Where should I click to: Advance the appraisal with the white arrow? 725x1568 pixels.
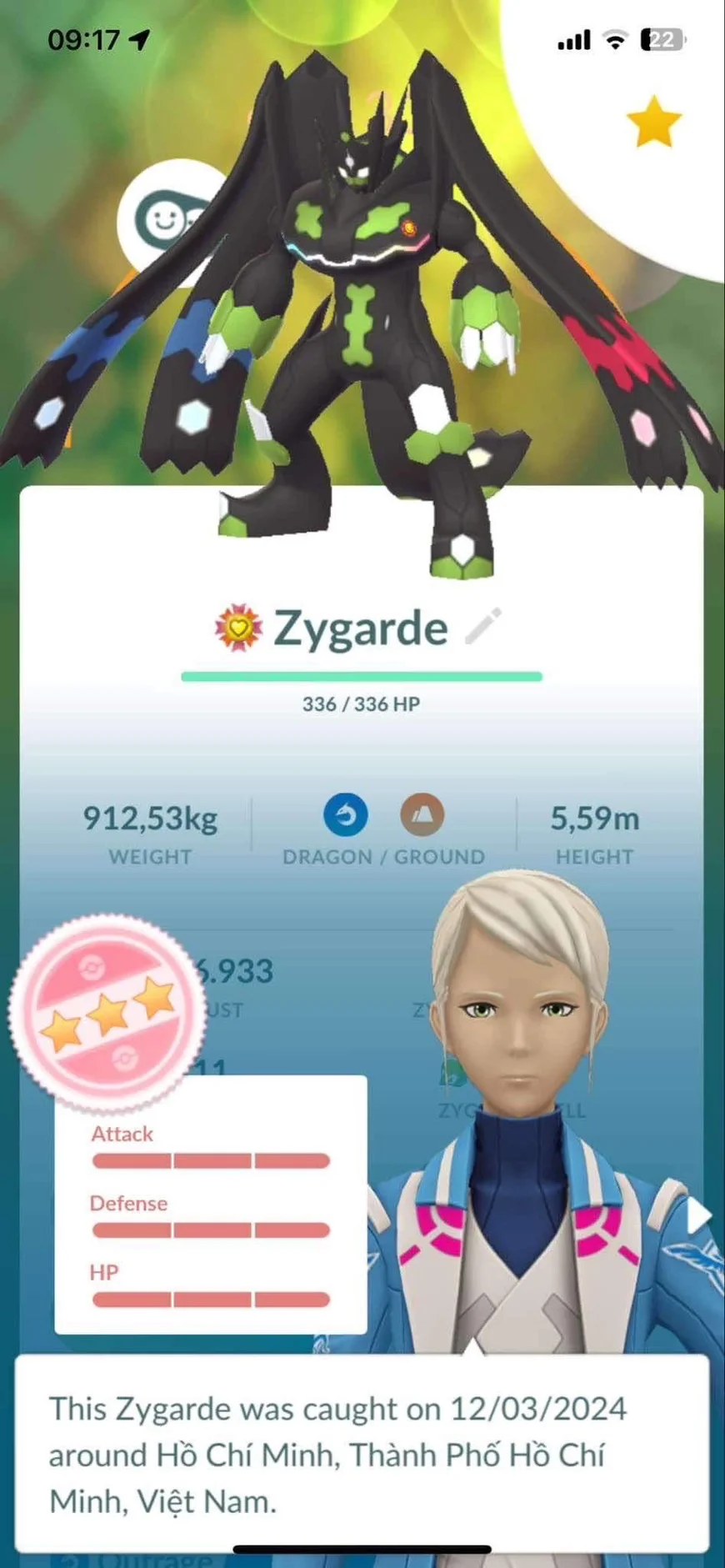click(698, 1215)
